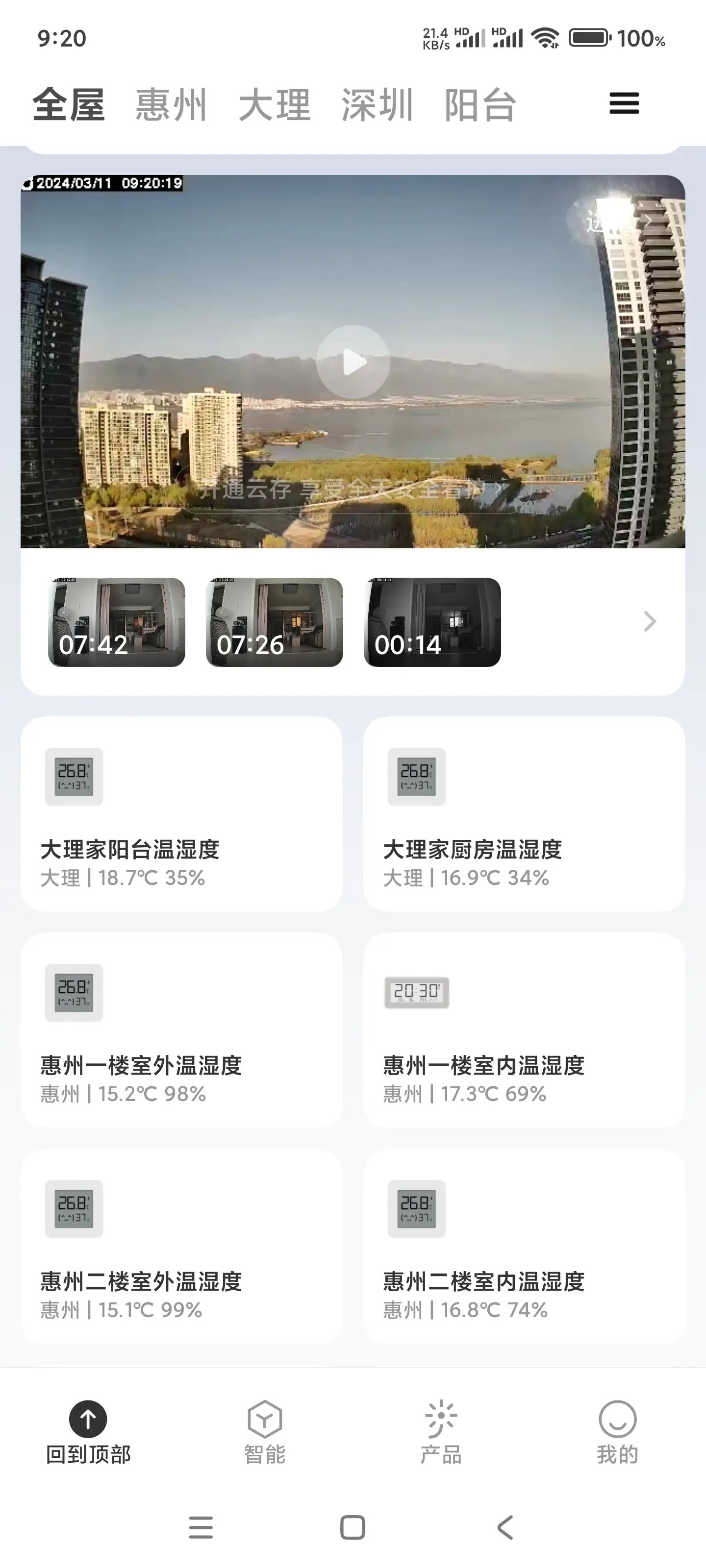
Task: Open 大理家阳台温湿度 sensor card
Action: pyautogui.click(x=181, y=814)
